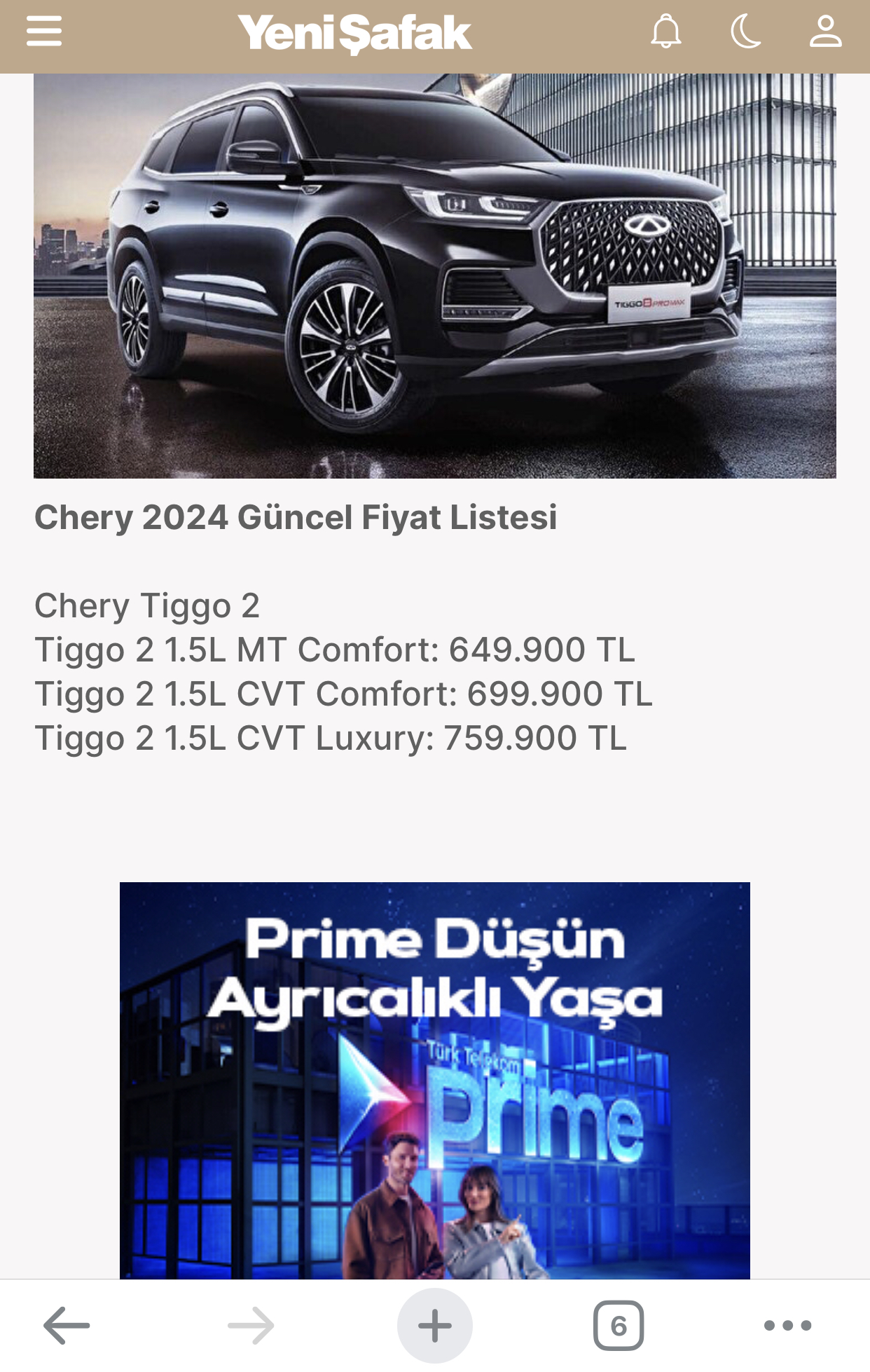Open the Türk Telekom Prime ad
The width and height of the screenshot is (870, 1372).
point(434,1079)
